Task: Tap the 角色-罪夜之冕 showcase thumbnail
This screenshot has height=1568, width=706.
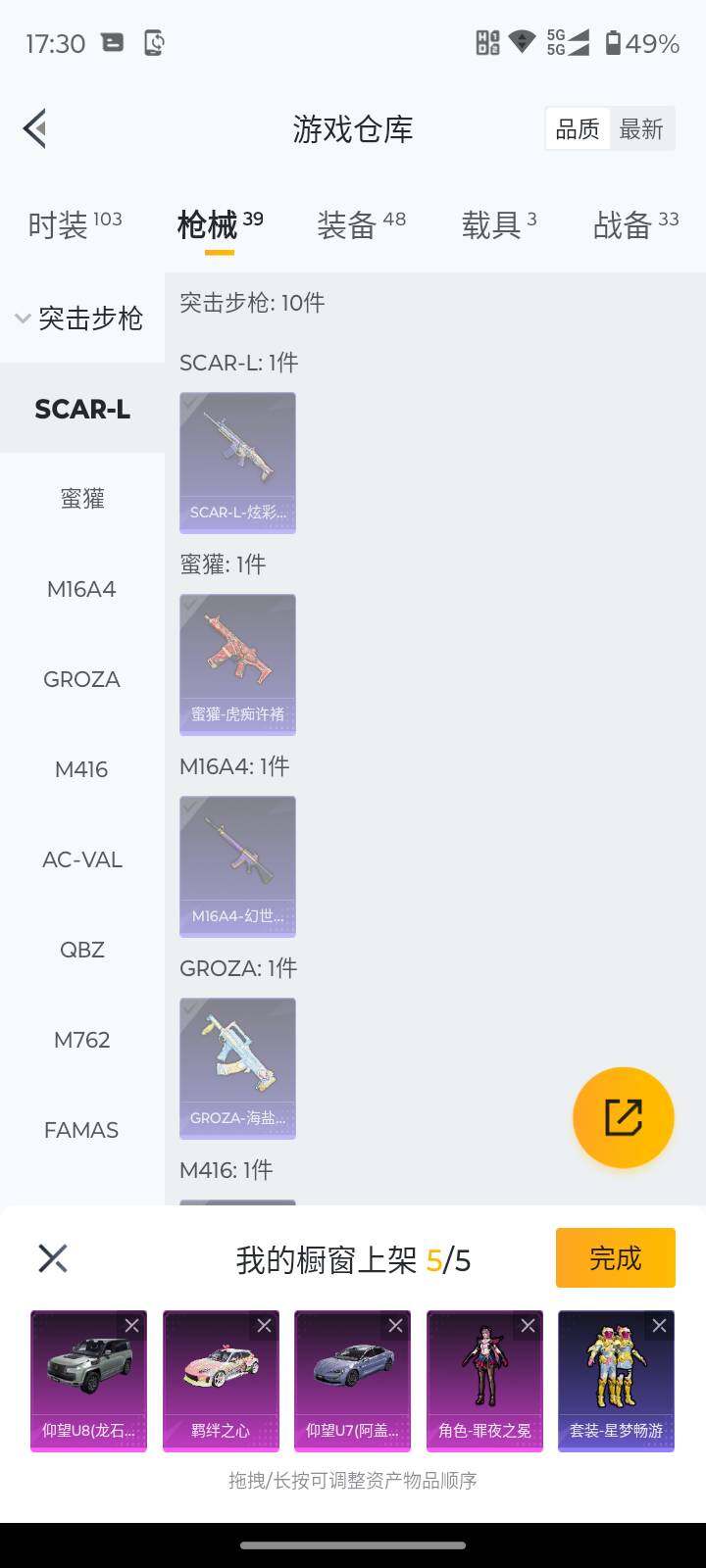Action: click(x=484, y=1380)
